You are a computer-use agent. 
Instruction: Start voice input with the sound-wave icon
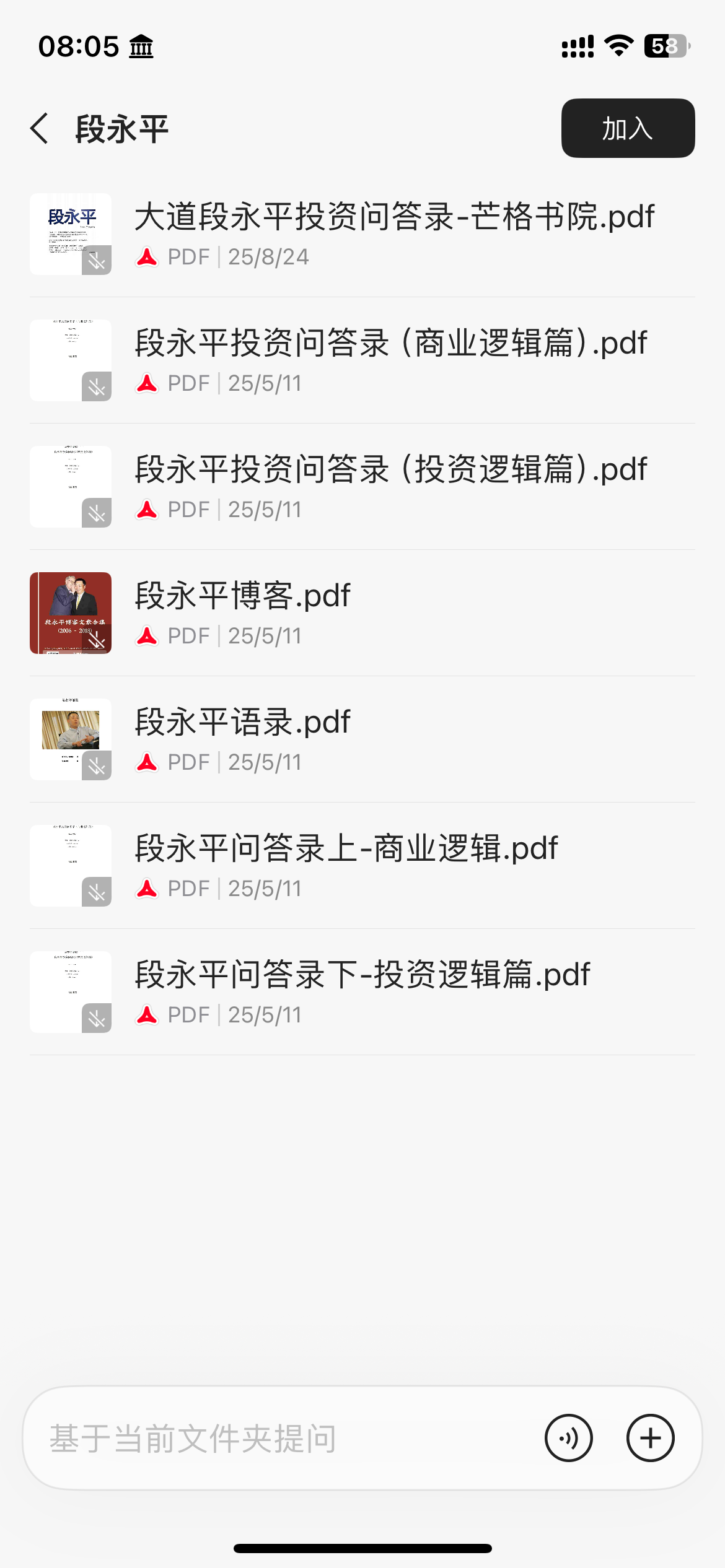tap(568, 1438)
